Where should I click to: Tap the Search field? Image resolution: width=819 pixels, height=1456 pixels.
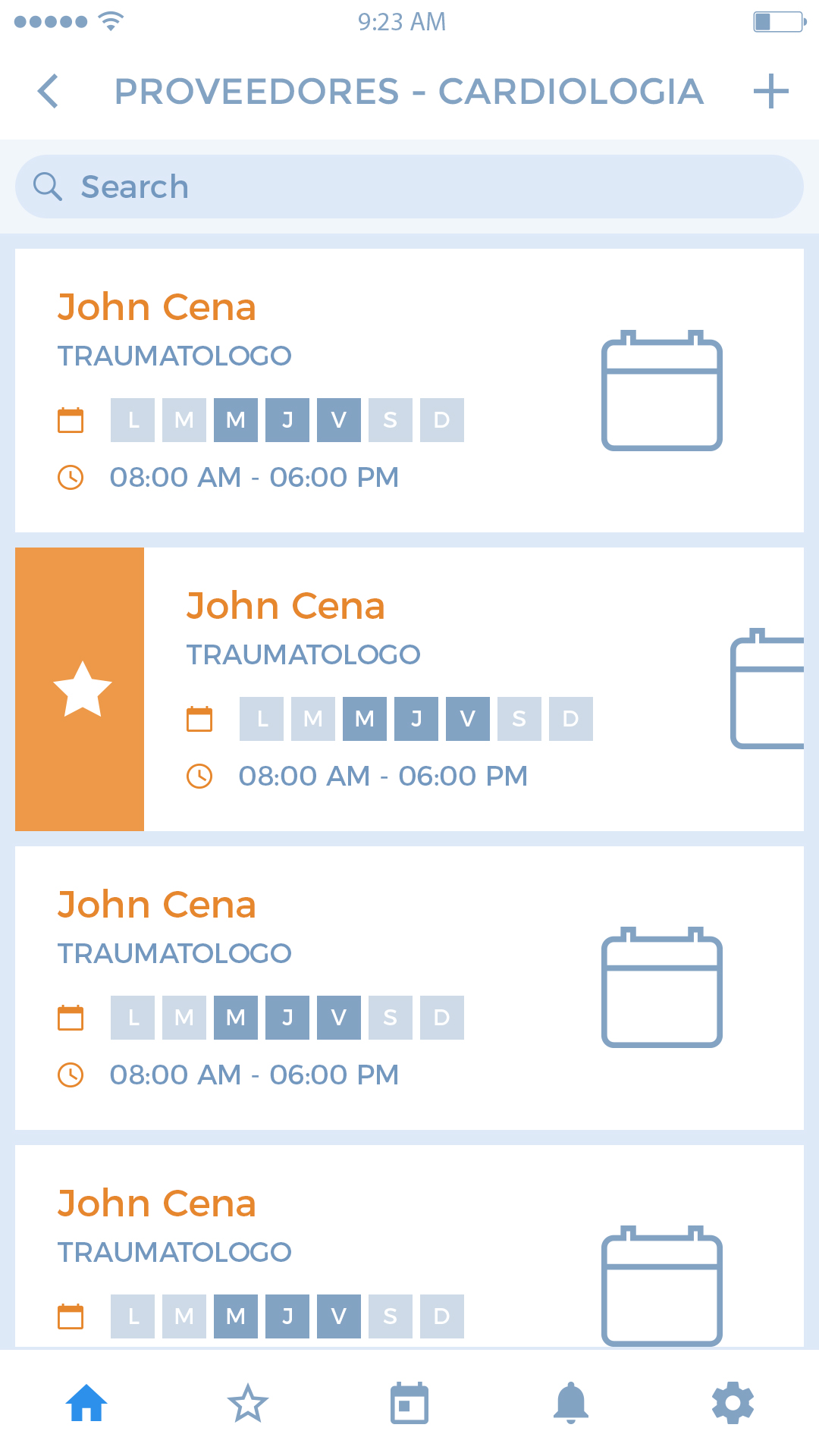click(x=409, y=187)
